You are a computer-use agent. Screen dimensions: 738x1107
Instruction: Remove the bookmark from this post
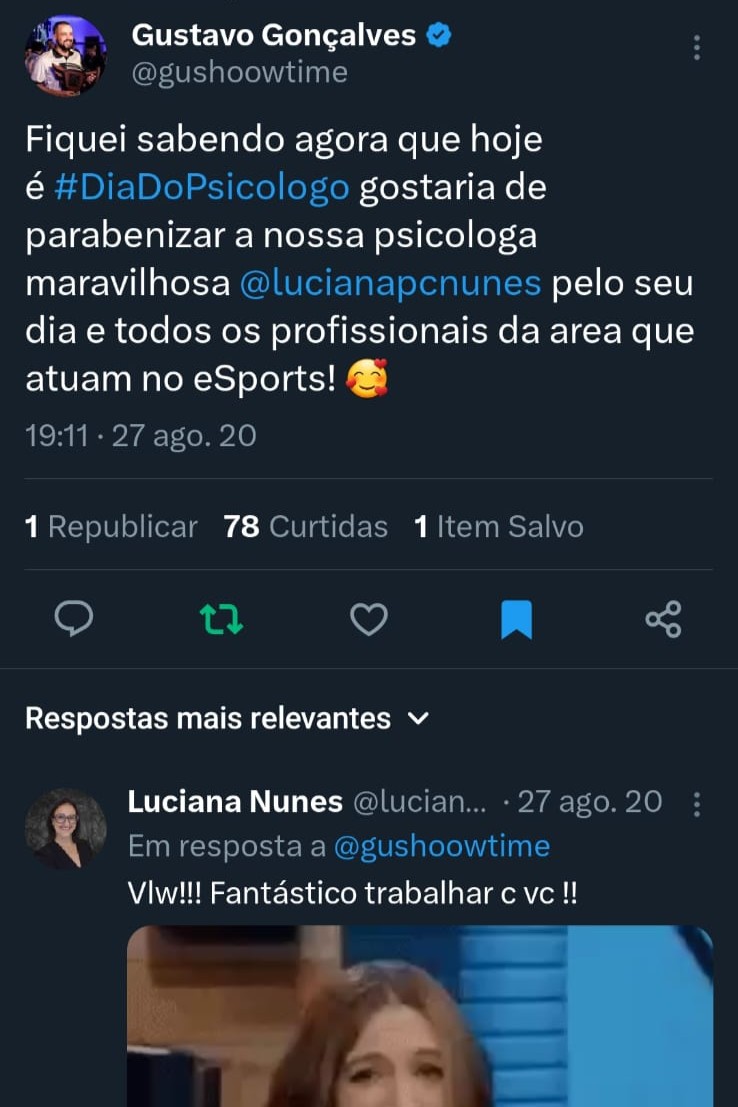click(x=516, y=620)
